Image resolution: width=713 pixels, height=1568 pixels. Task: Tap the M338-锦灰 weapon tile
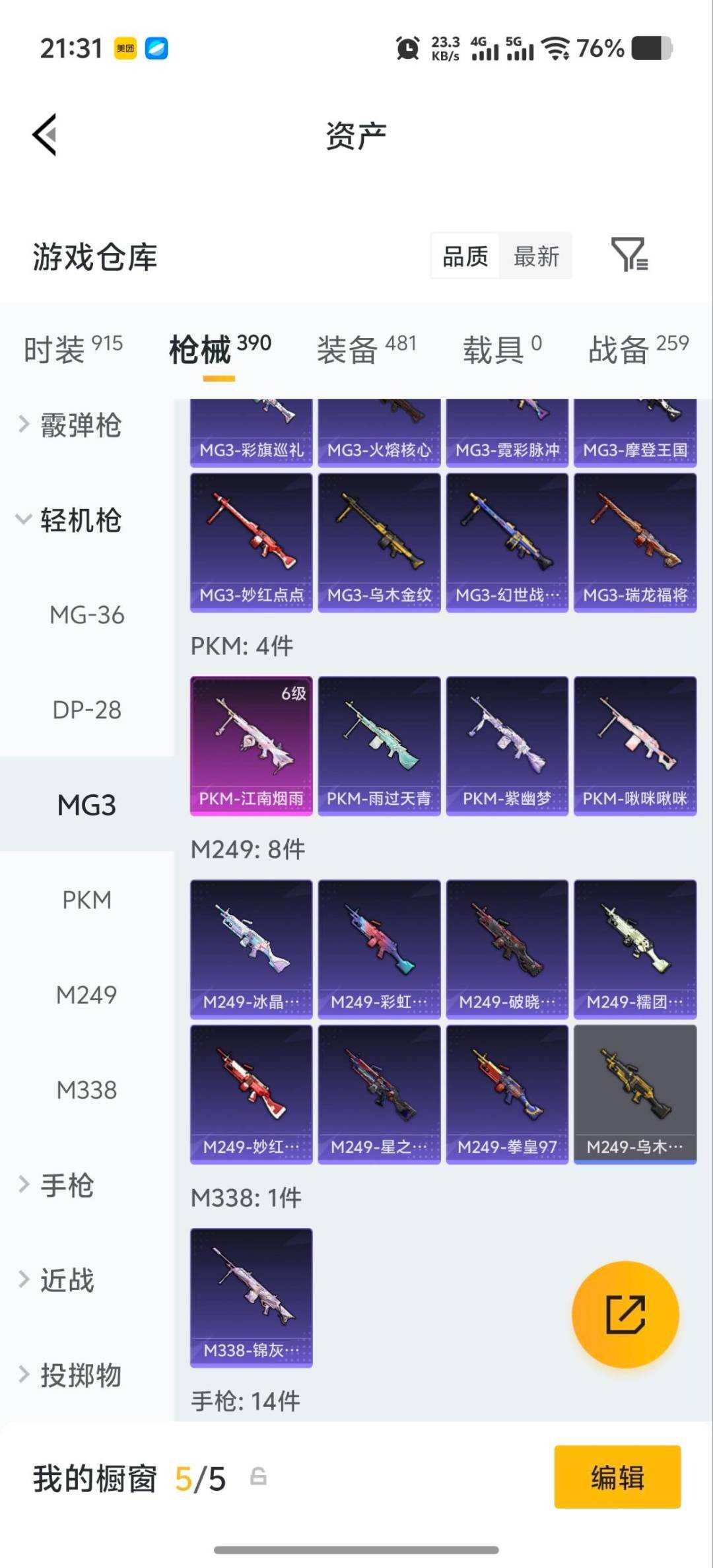coord(252,1298)
